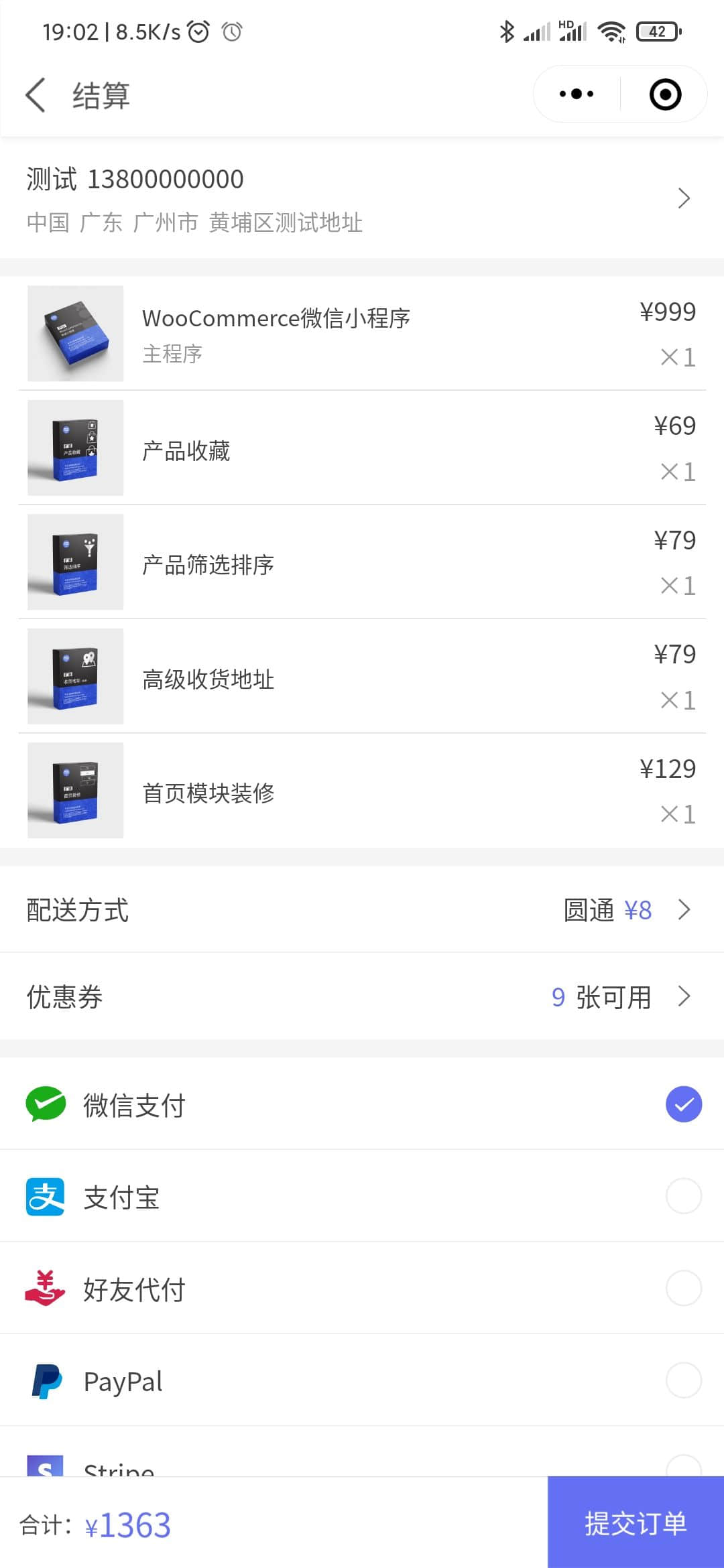Screen dimensions: 724x1568
Task: Open the 产品筛选排序 product item
Action: [362, 562]
